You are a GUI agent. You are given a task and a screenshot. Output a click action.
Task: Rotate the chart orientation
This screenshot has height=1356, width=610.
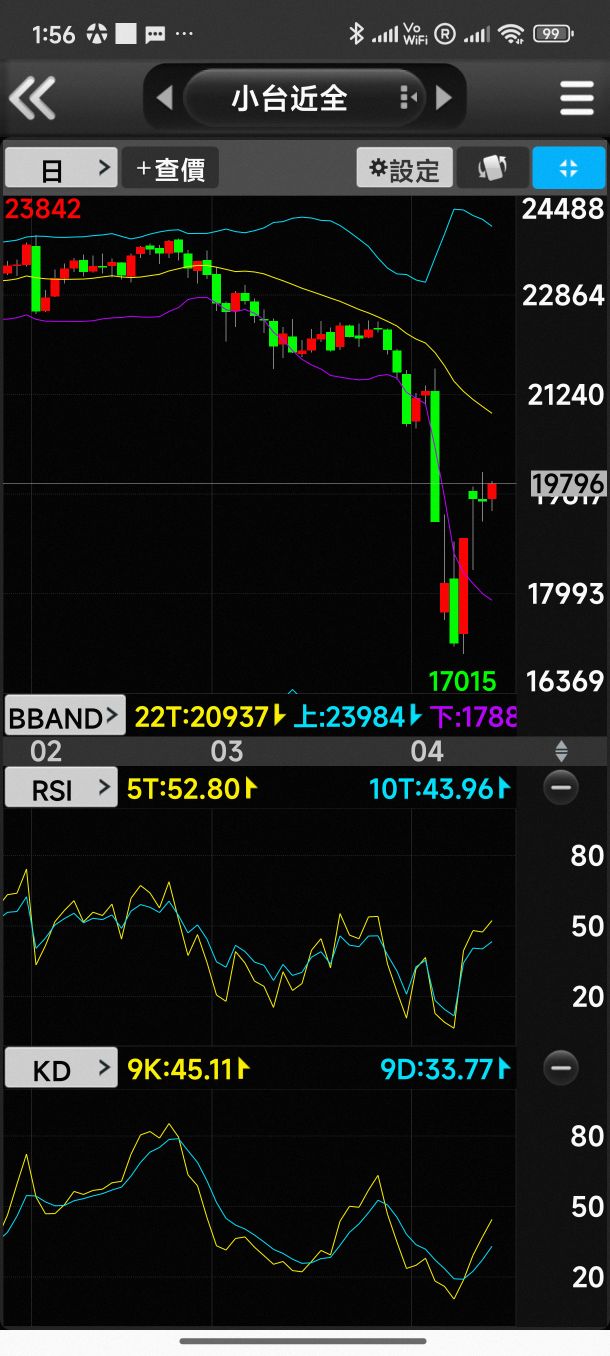[492, 169]
